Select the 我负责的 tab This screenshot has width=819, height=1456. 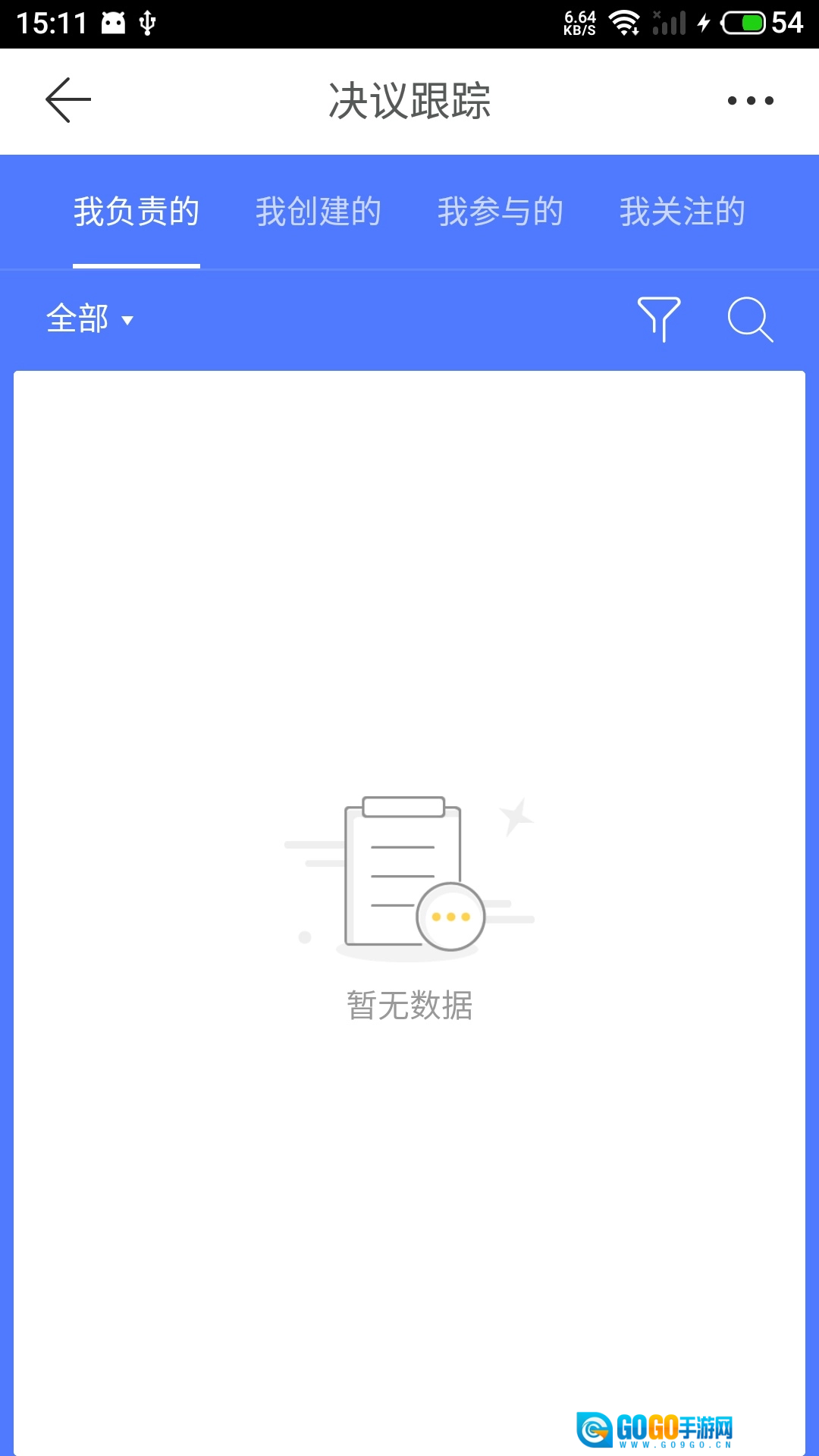pyautogui.click(x=136, y=212)
